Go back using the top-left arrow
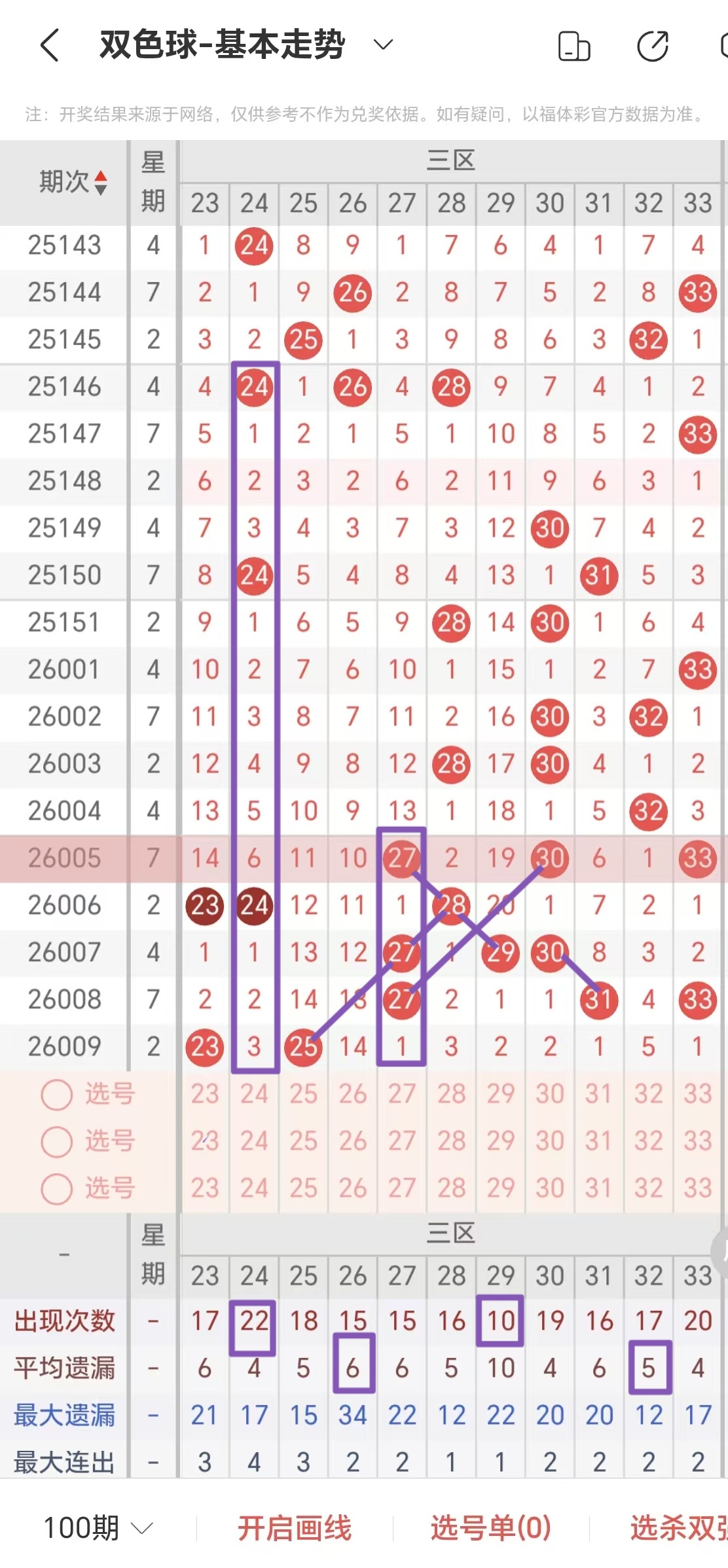Image resolution: width=728 pixels, height=1568 pixels. click(50, 45)
